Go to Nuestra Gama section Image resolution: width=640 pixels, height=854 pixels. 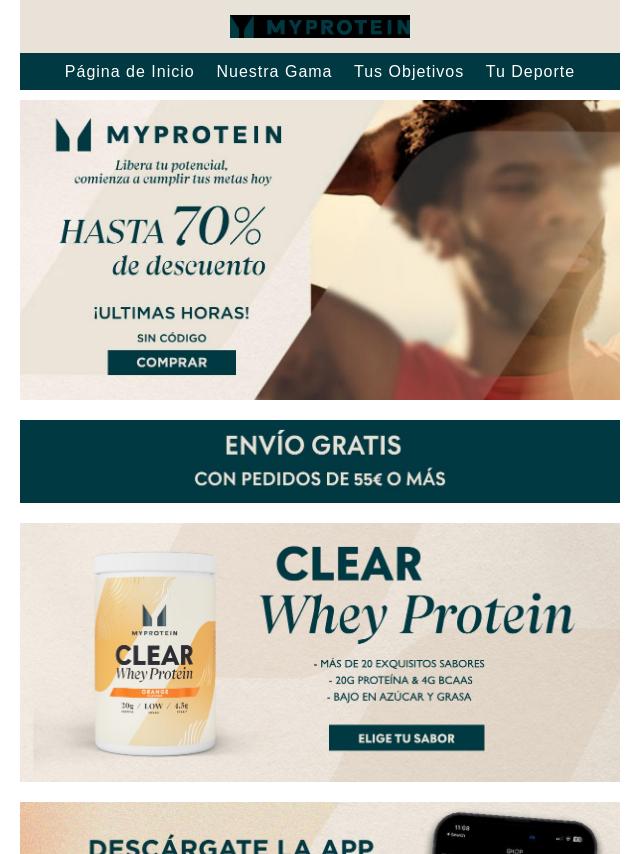[274, 72]
